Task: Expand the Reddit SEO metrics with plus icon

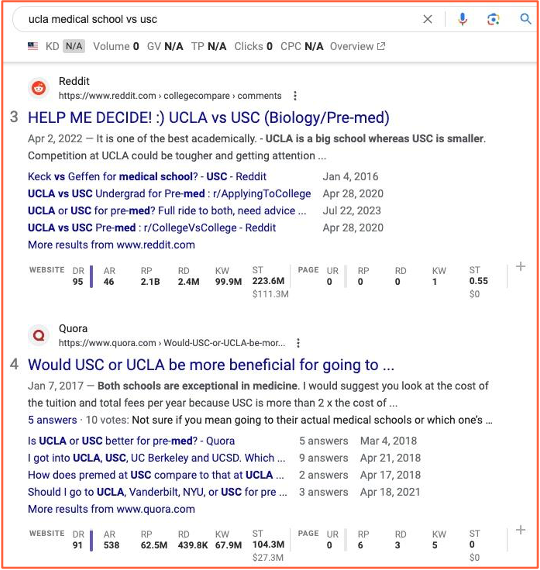Action: tap(520, 266)
